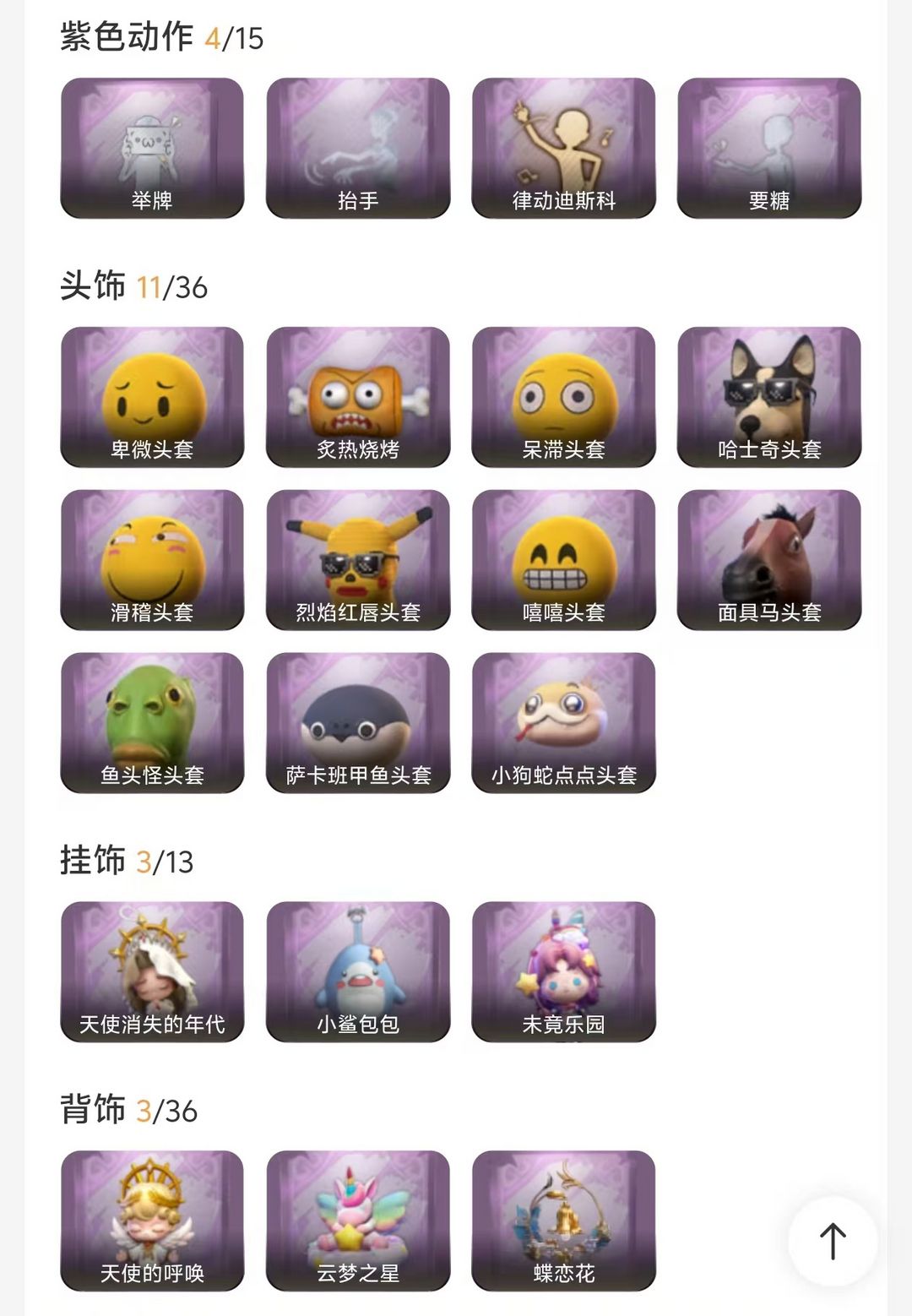The height and width of the screenshot is (1316, 912).
Task: Open the 蝶恋花 back accessory
Action: click(x=563, y=1221)
